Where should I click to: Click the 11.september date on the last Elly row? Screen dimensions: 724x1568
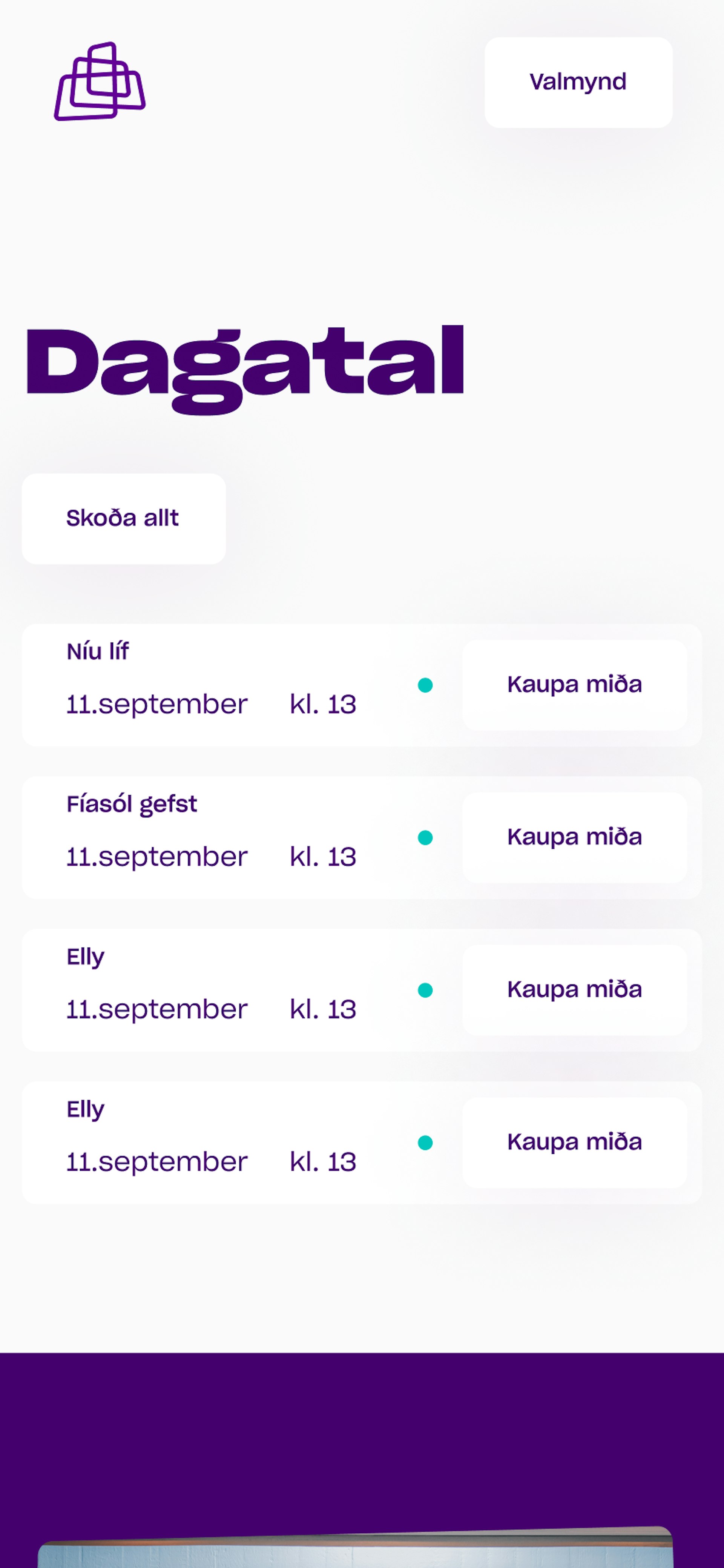(x=156, y=1161)
